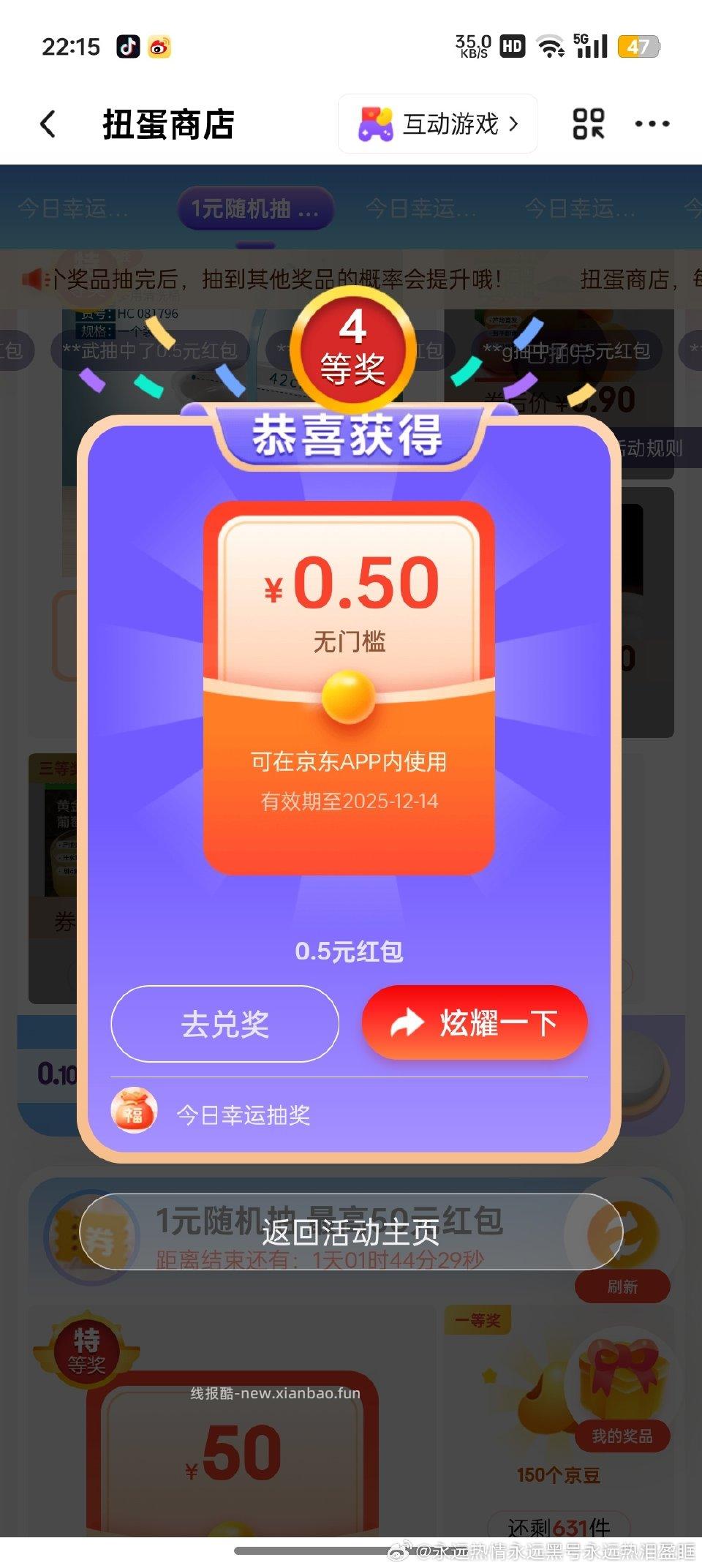
Task: Open TikTok from the status bar icon
Action: click(x=129, y=46)
